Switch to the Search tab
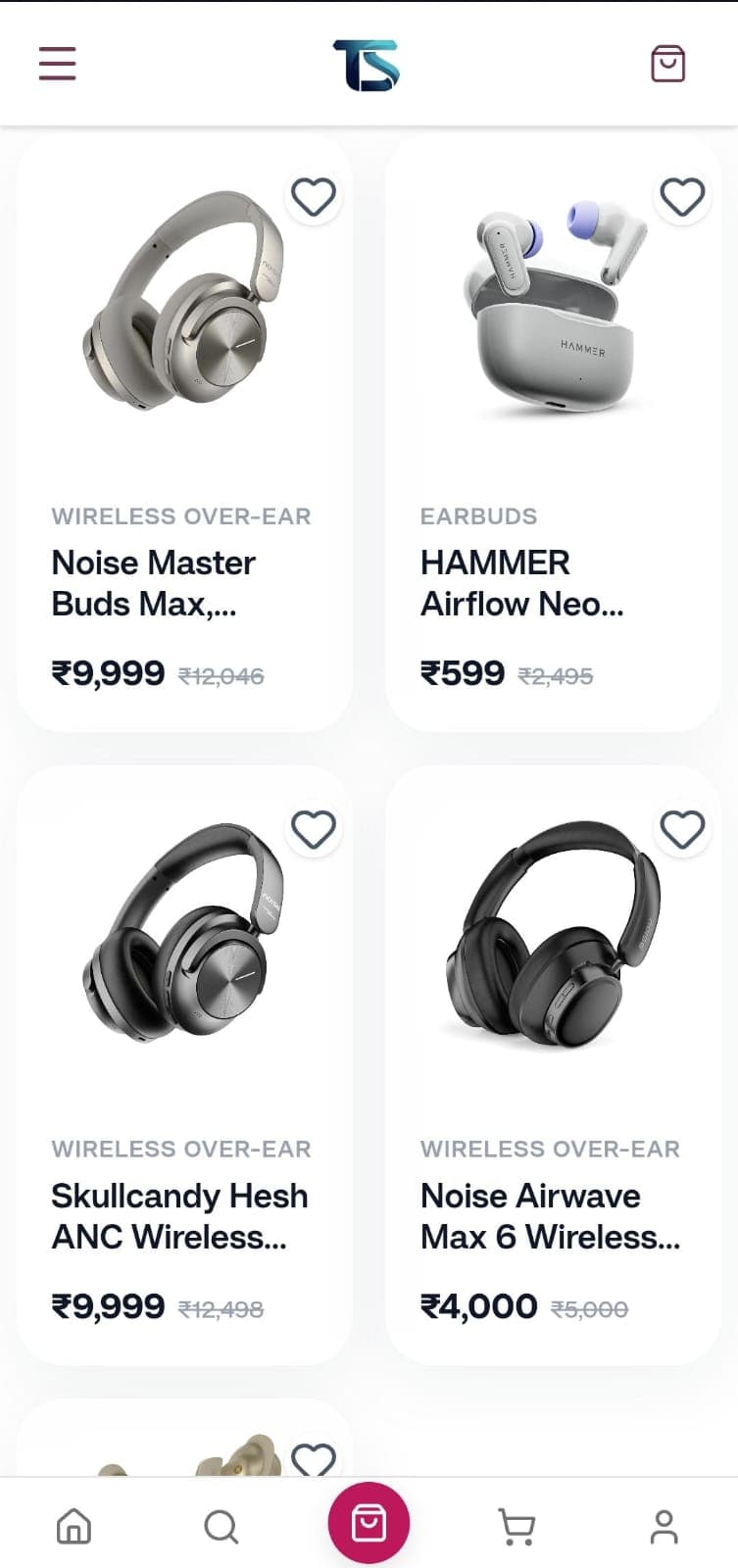738x1568 pixels. point(221,1526)
